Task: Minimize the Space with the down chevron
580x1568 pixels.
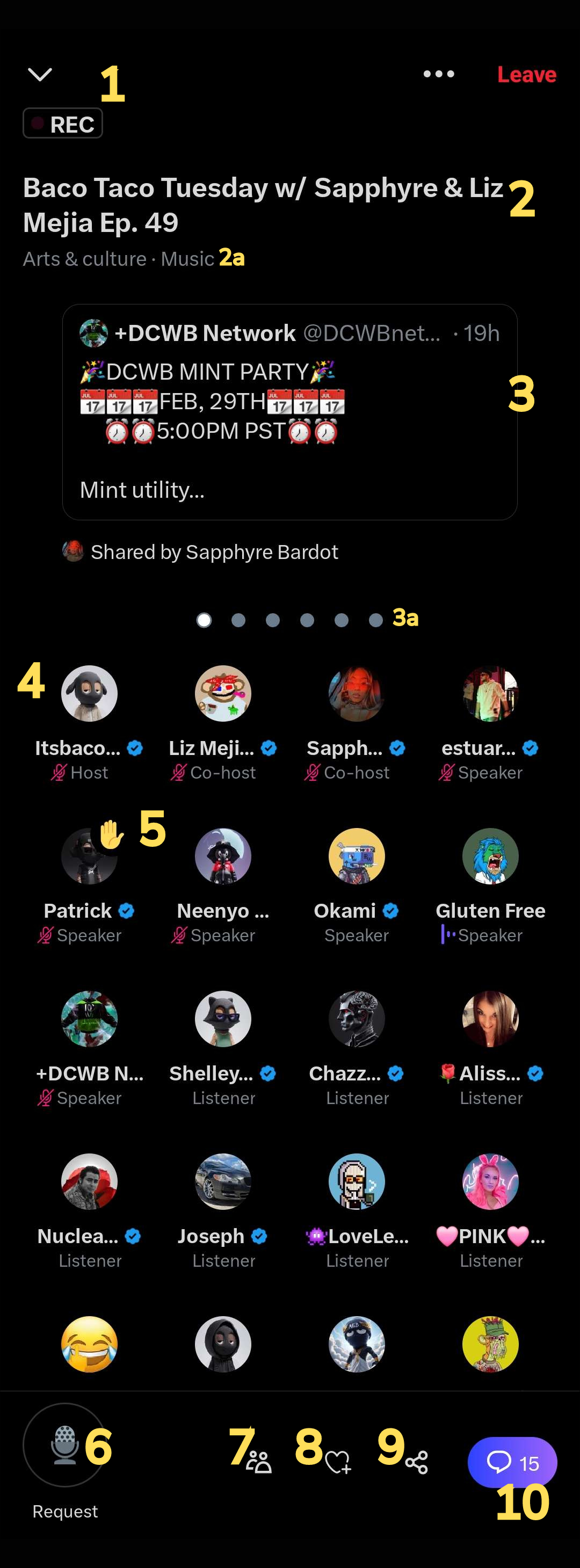Action: 40,75
